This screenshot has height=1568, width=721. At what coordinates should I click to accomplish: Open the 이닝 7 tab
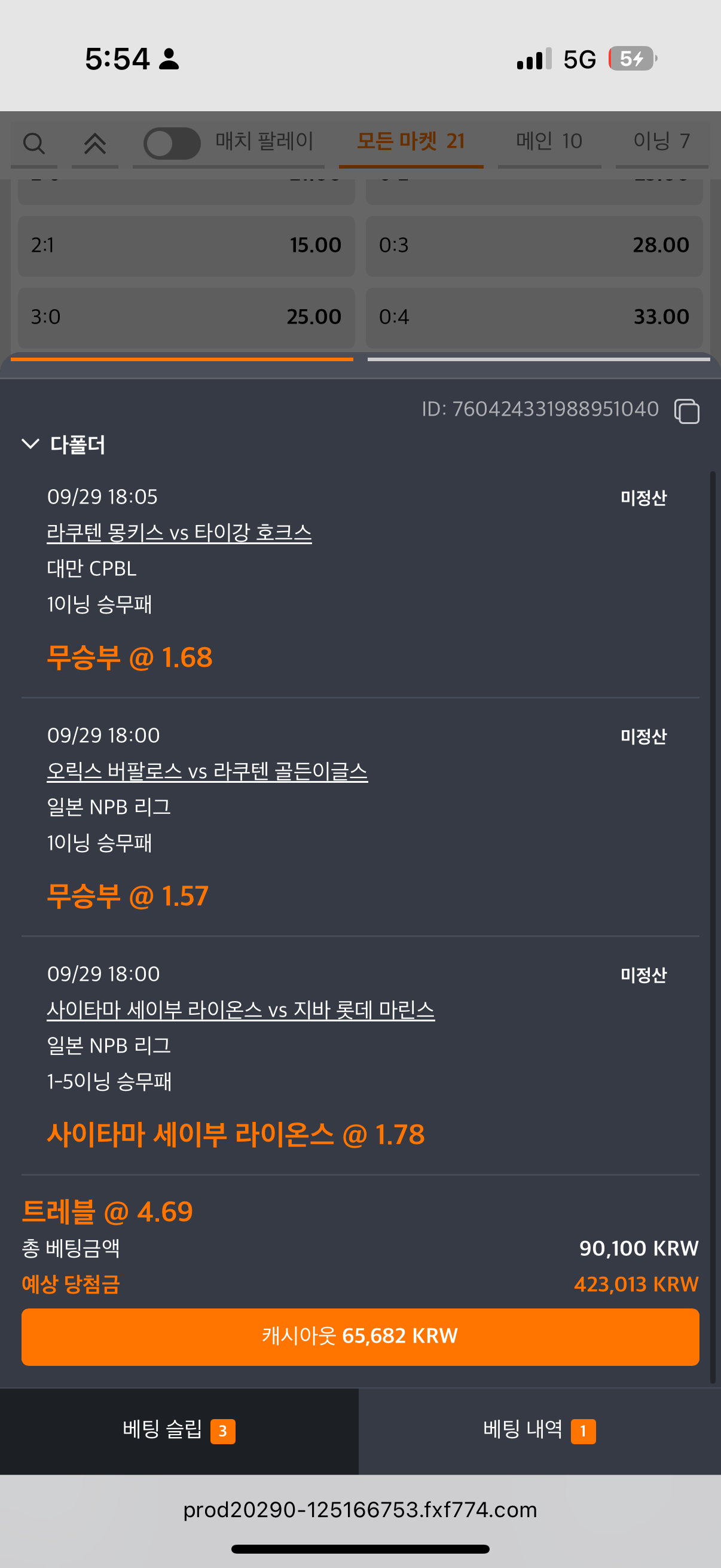tap(661, 142)
